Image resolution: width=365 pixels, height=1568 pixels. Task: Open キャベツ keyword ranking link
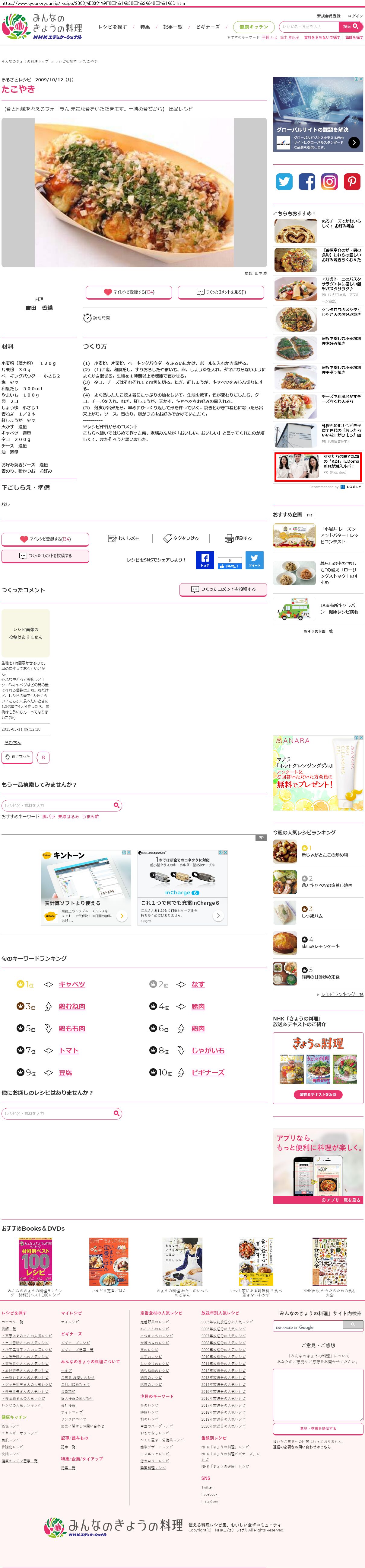click(72, 984)
